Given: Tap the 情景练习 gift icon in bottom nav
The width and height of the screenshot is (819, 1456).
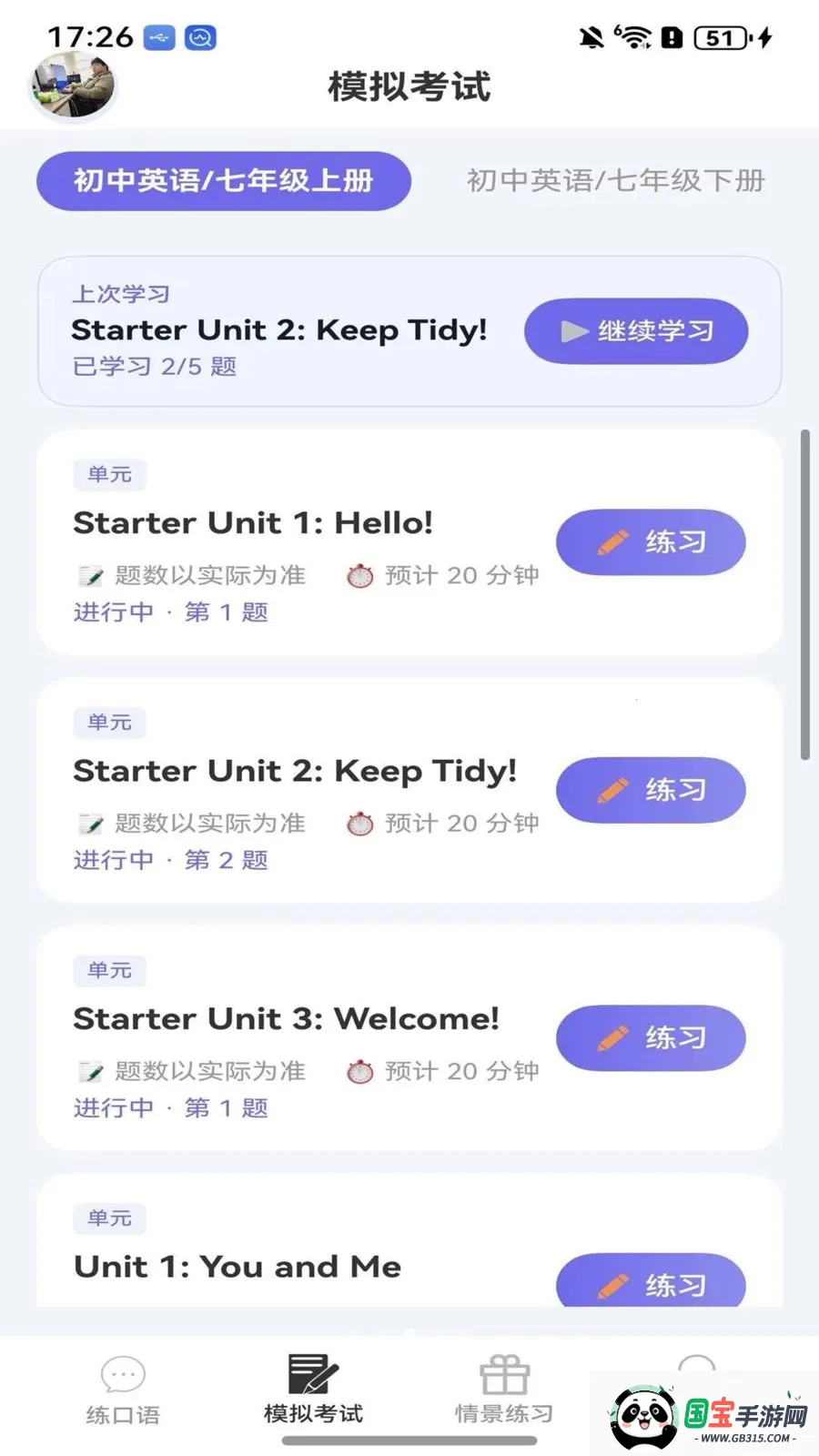Looking at the screenshot, I should pyautogui.click(x=503, y=1376).
